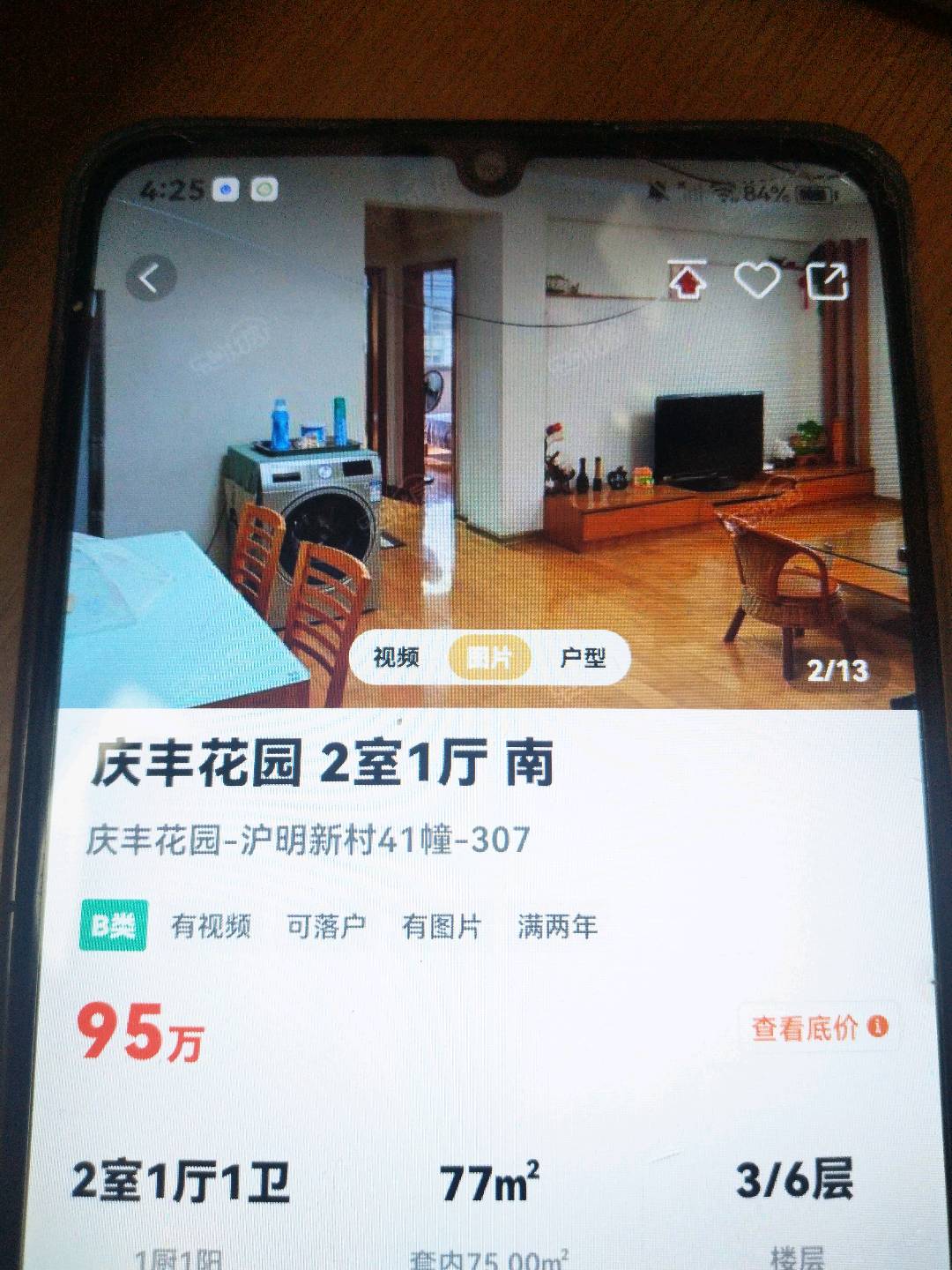
Task: View the 查看底价 bottom price
Action: (x=818, y=1027)
